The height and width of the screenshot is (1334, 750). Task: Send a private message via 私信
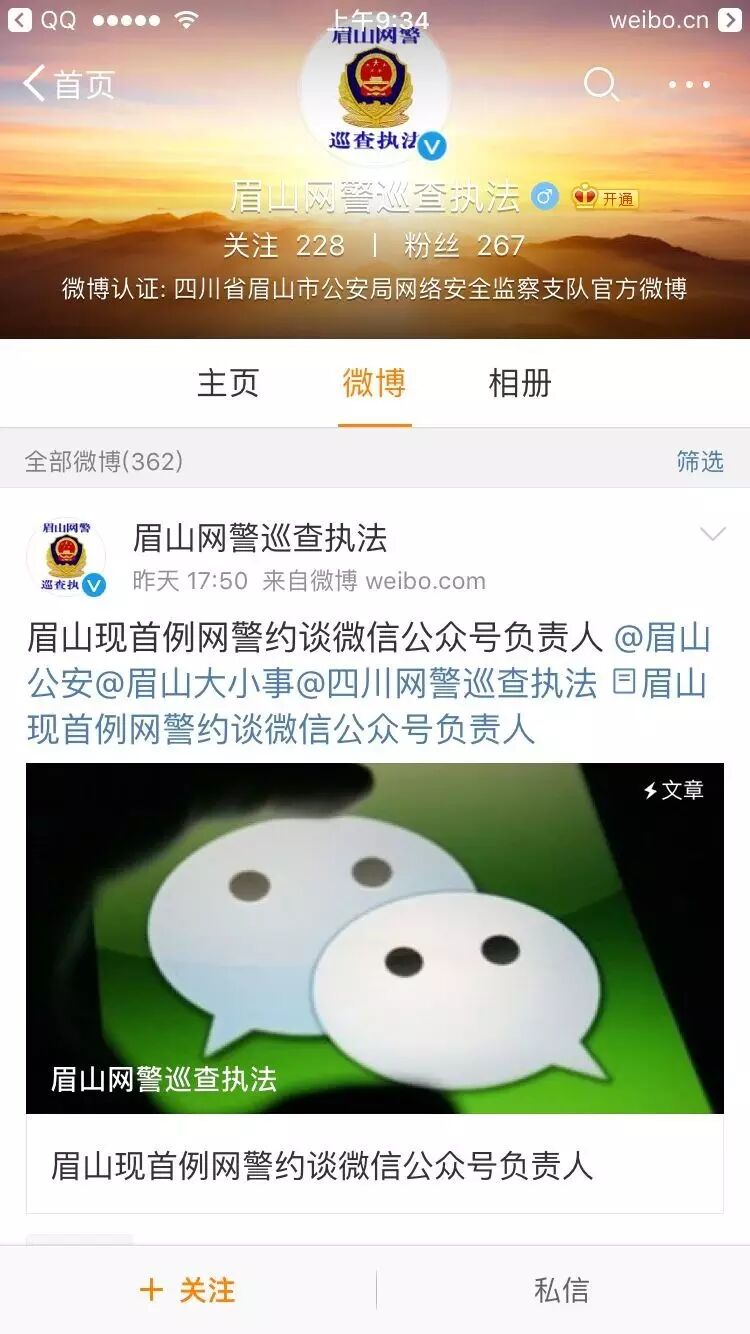(x=562, y=1290)
